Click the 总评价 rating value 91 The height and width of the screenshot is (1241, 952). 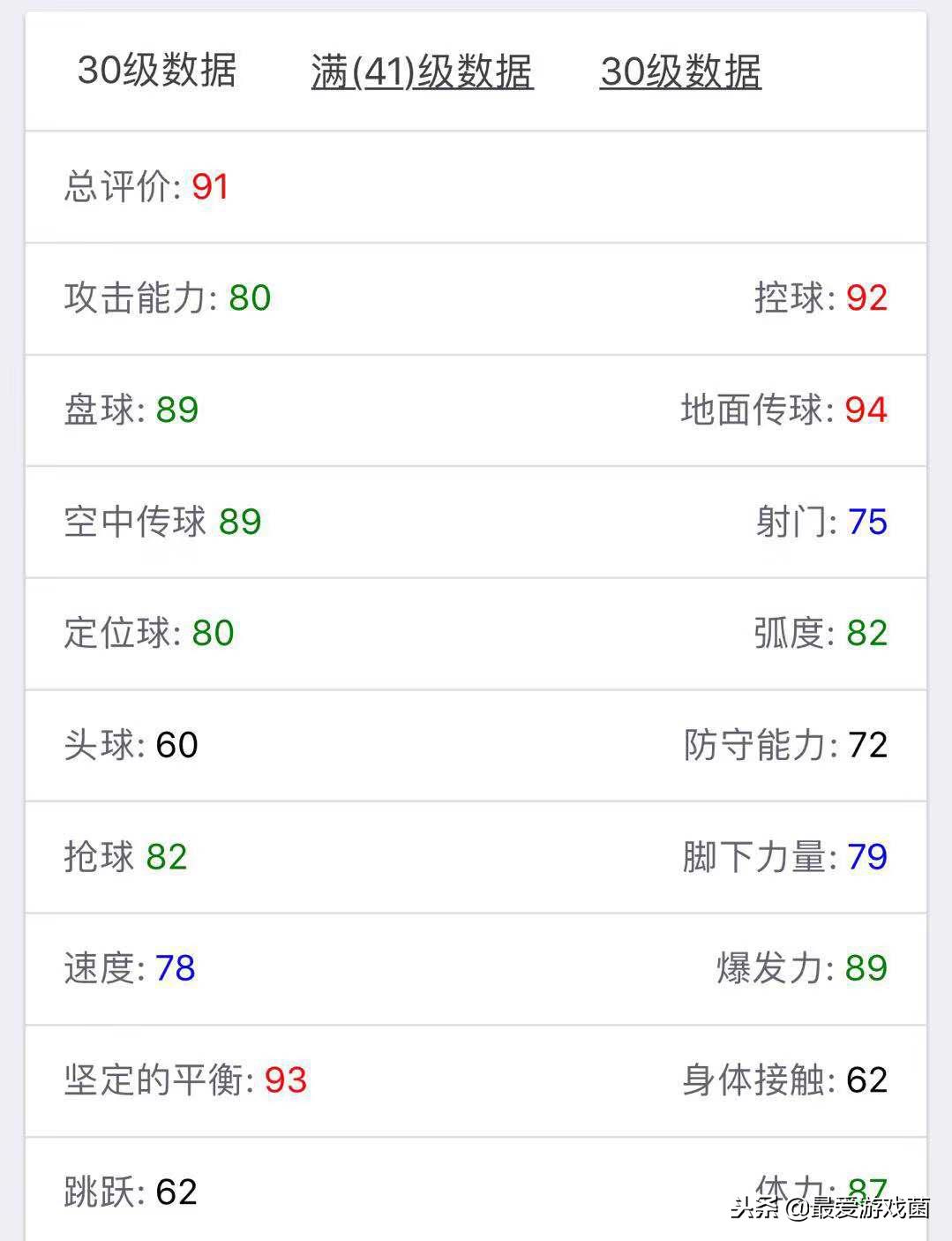coord(211,187)
